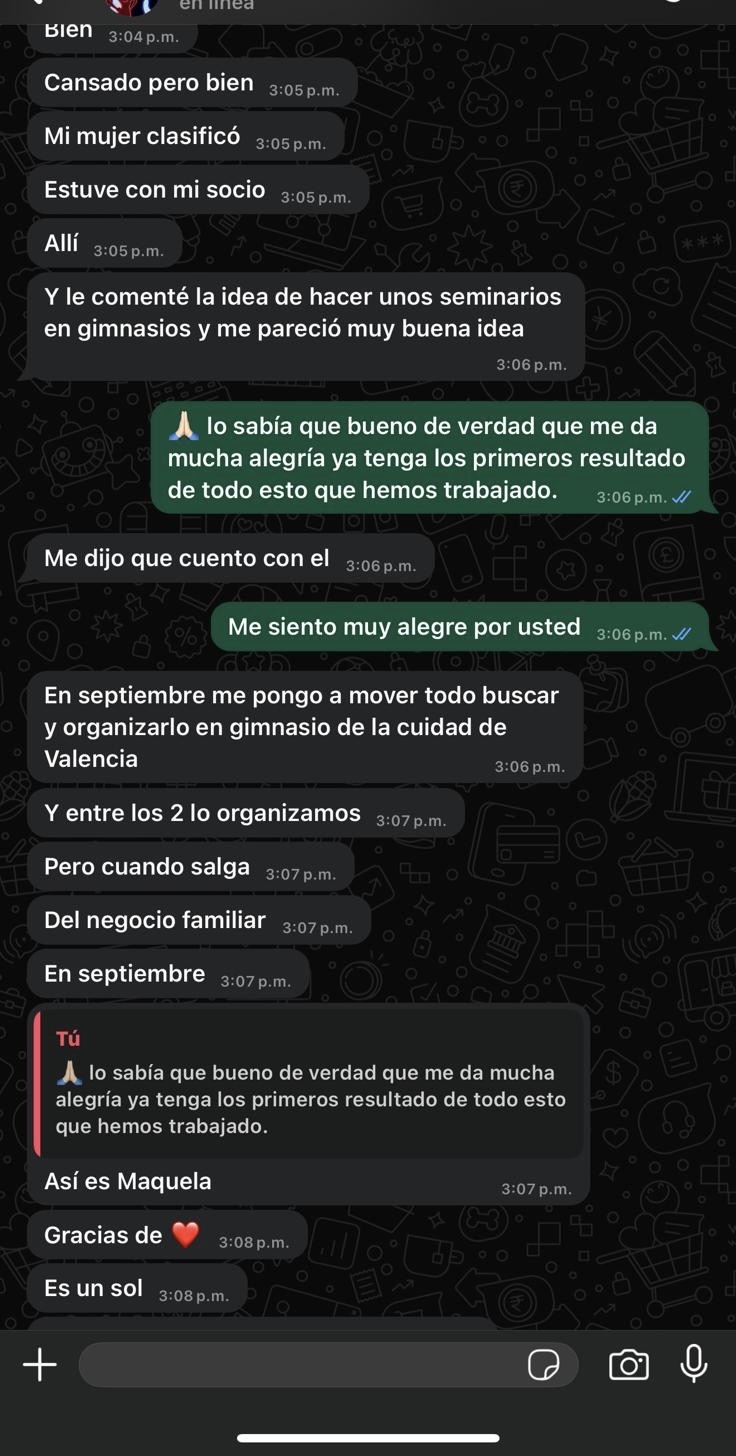Open the camera to take a photo

point(628,1365)
